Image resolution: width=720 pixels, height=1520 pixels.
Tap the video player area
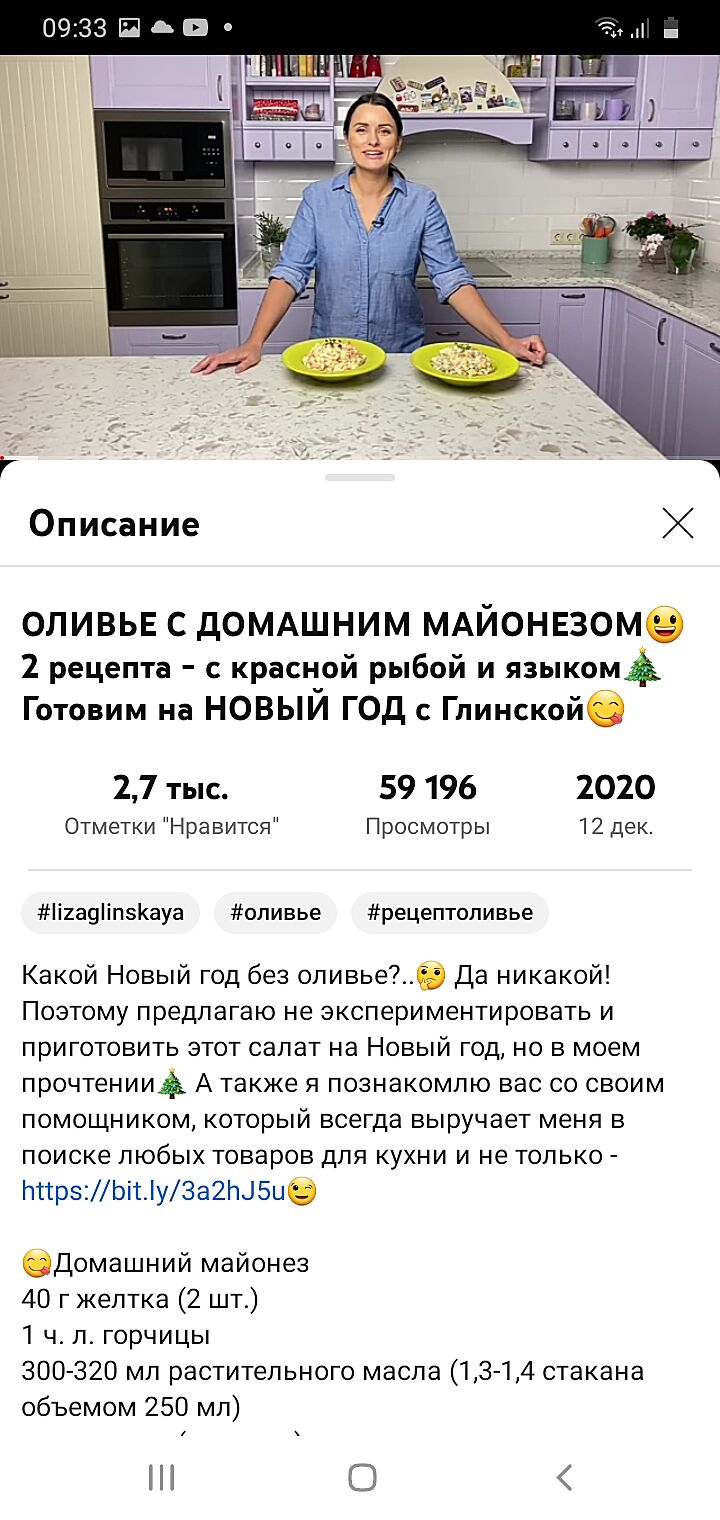tap(360, 257)
